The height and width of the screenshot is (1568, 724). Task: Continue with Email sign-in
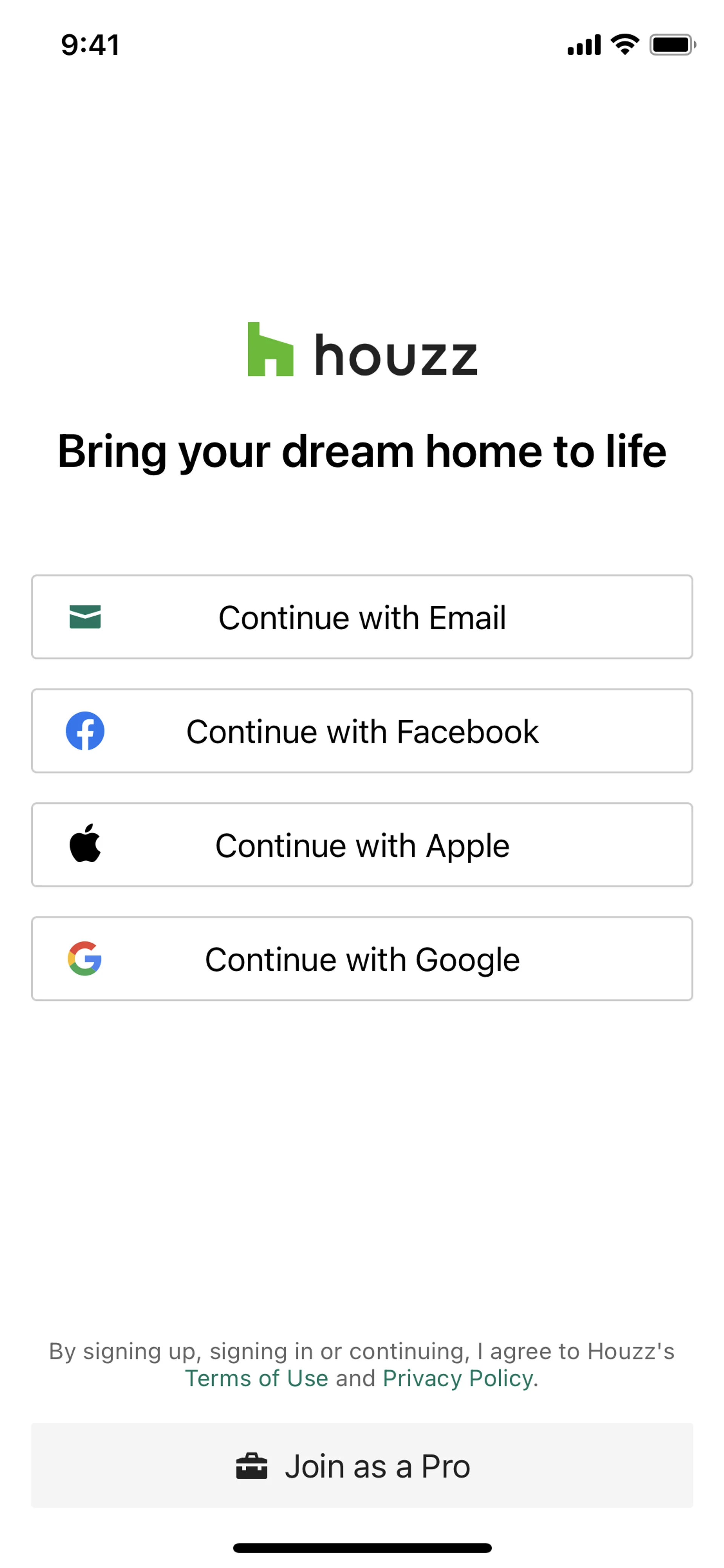(362, 617)
